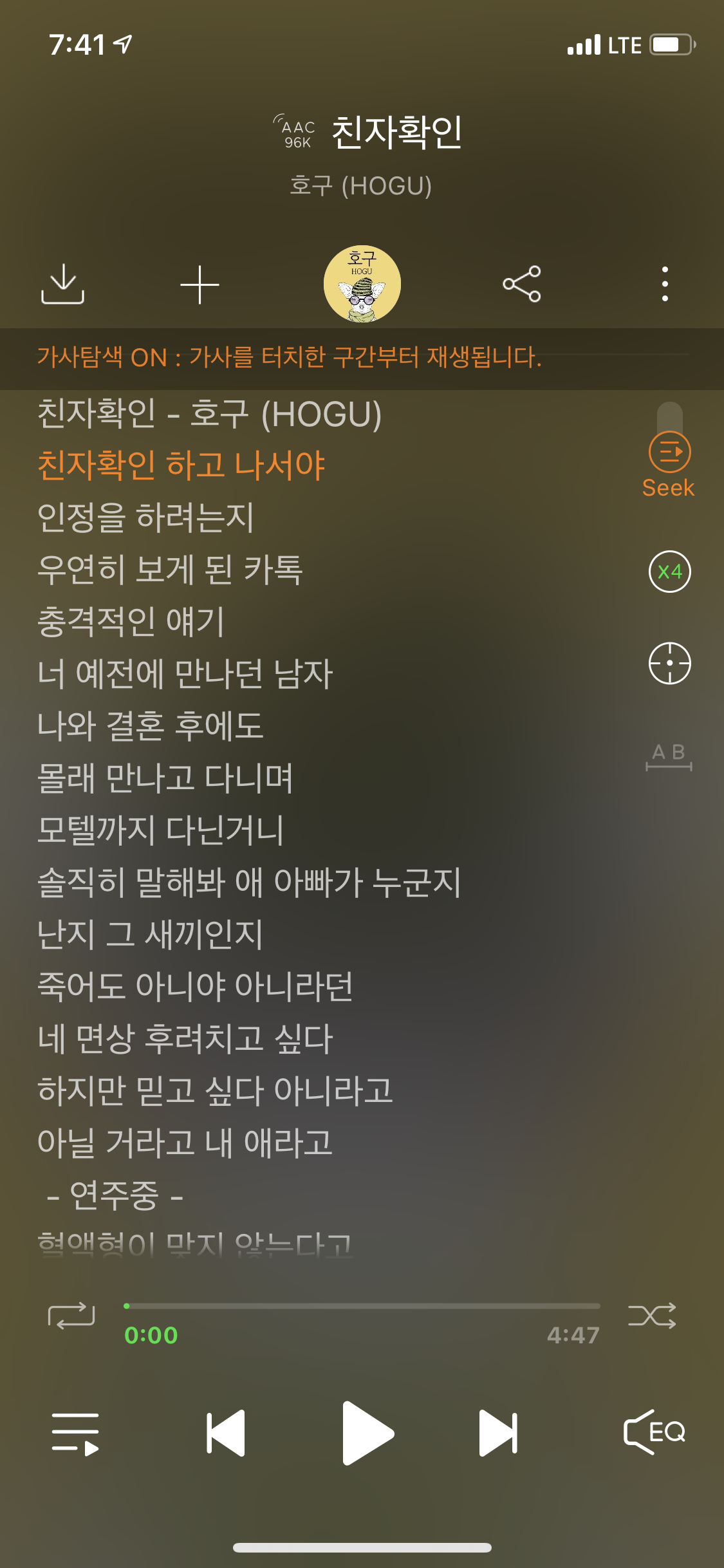Viewport: 724px width, 1568px height.
Task: Download the current song
Action: click(x=62, y=284)
